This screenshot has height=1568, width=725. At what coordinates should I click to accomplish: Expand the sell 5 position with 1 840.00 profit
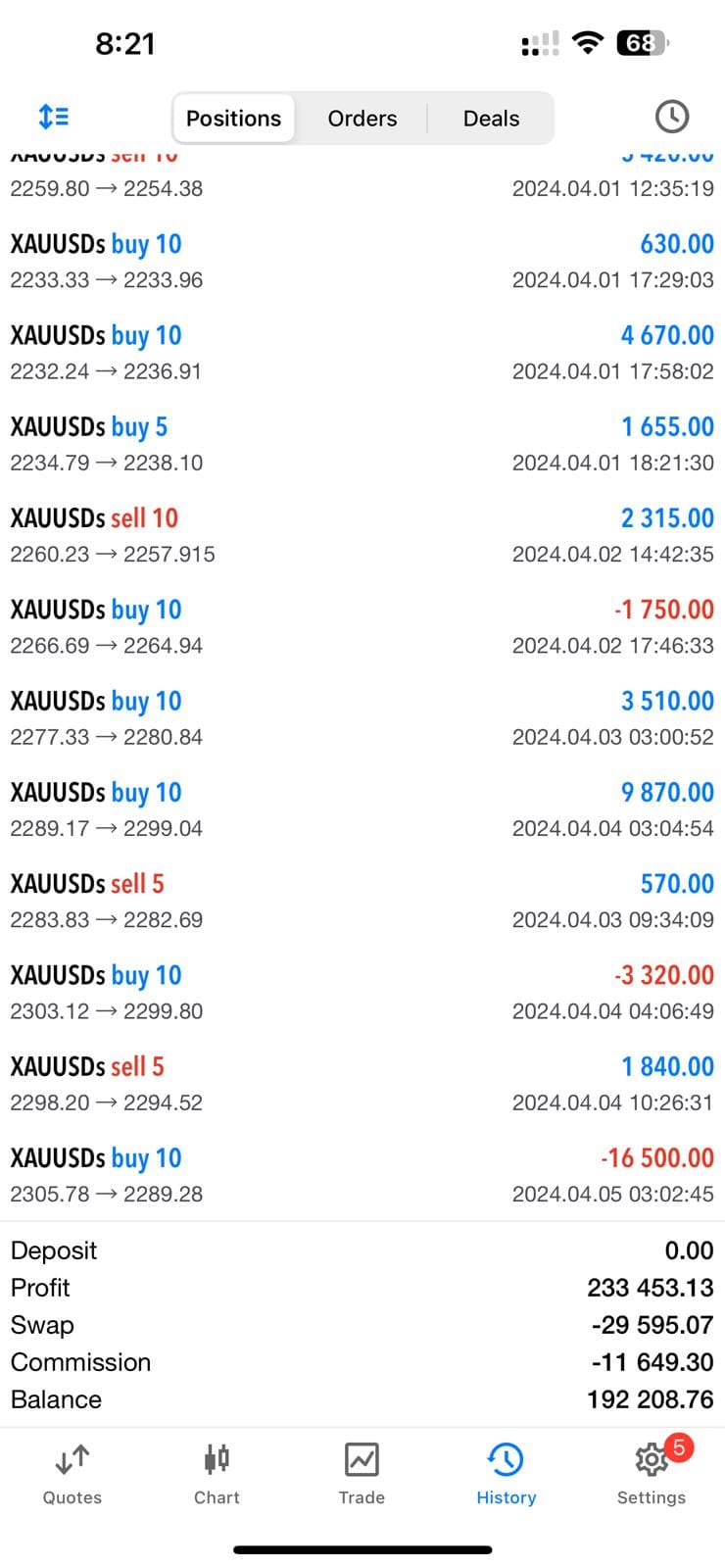click(362, 1084)
